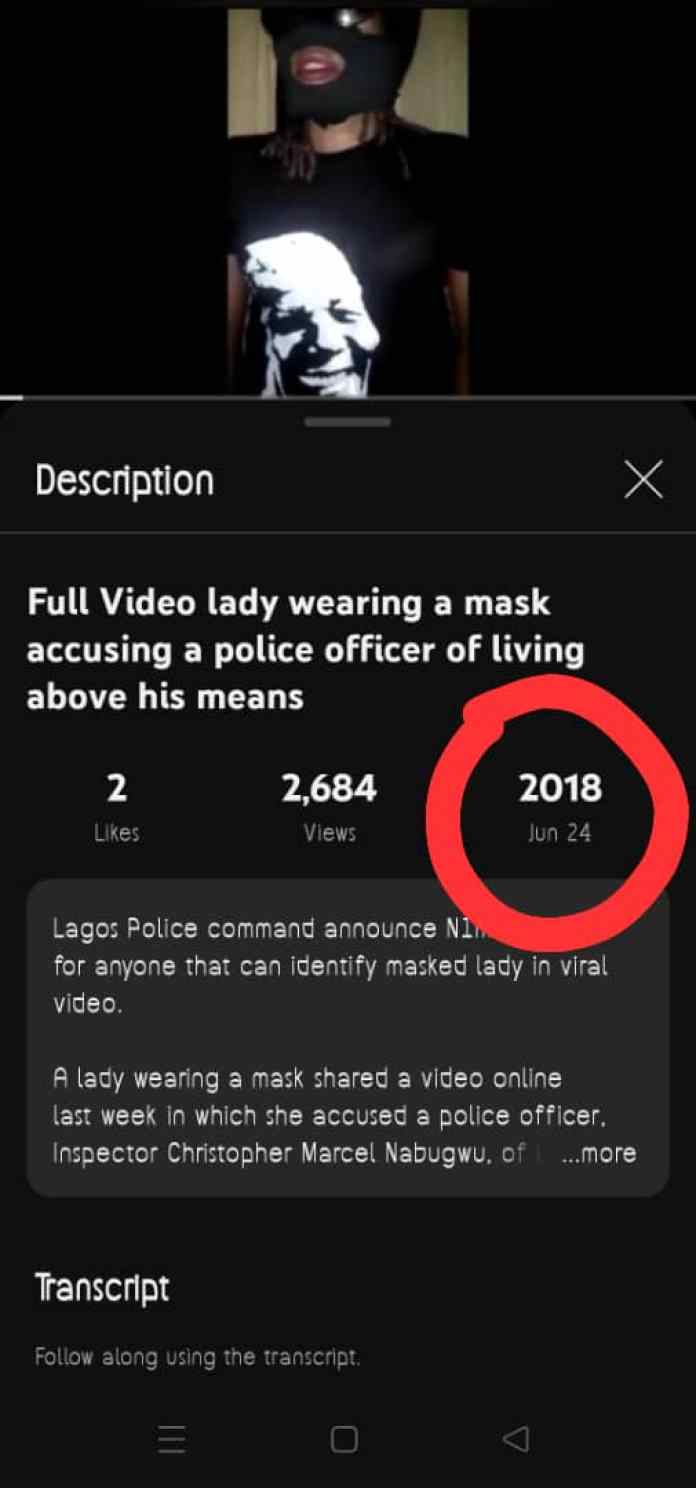
Task: Open the recent apps menu
Action: pyautogui.click(x=172, y=1439)
